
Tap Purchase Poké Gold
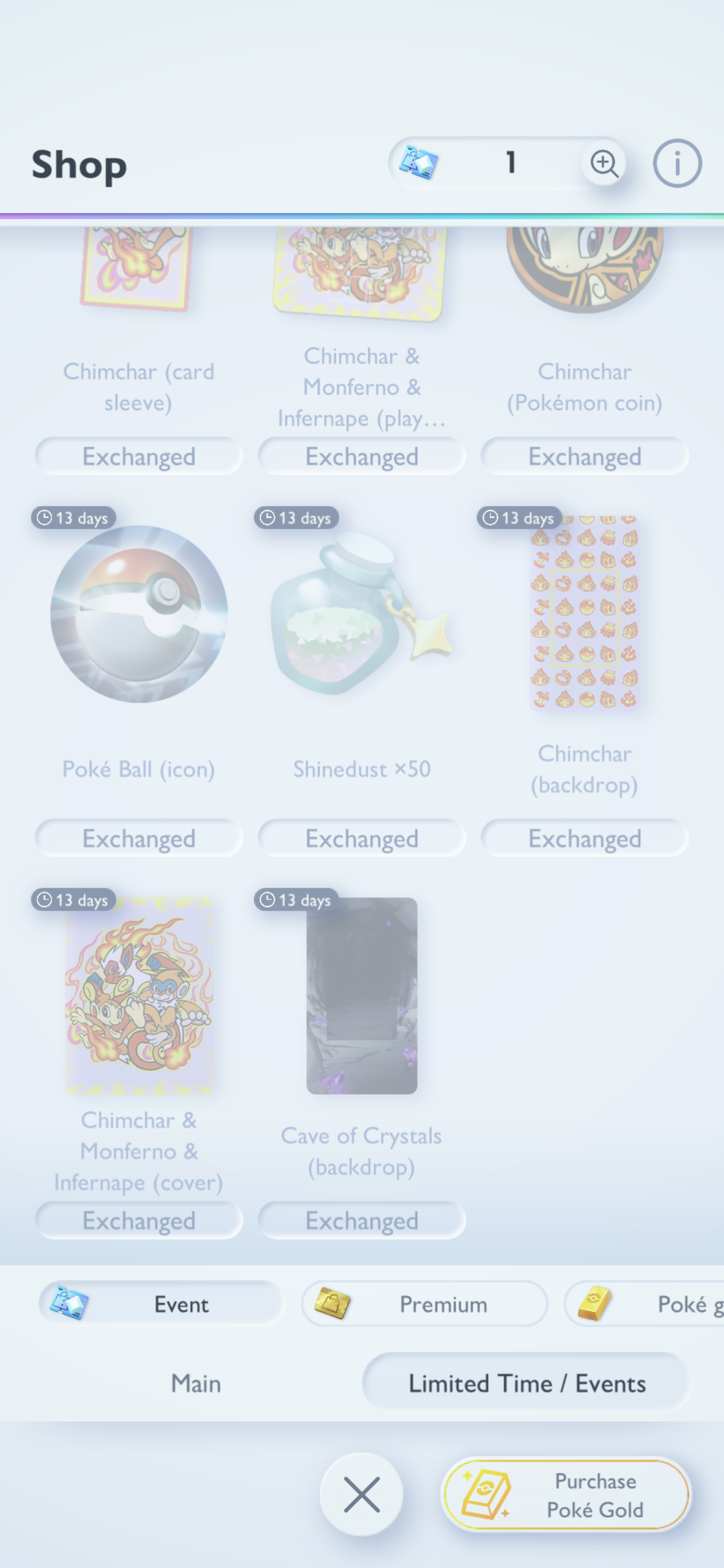click(x=566, y=1494)
